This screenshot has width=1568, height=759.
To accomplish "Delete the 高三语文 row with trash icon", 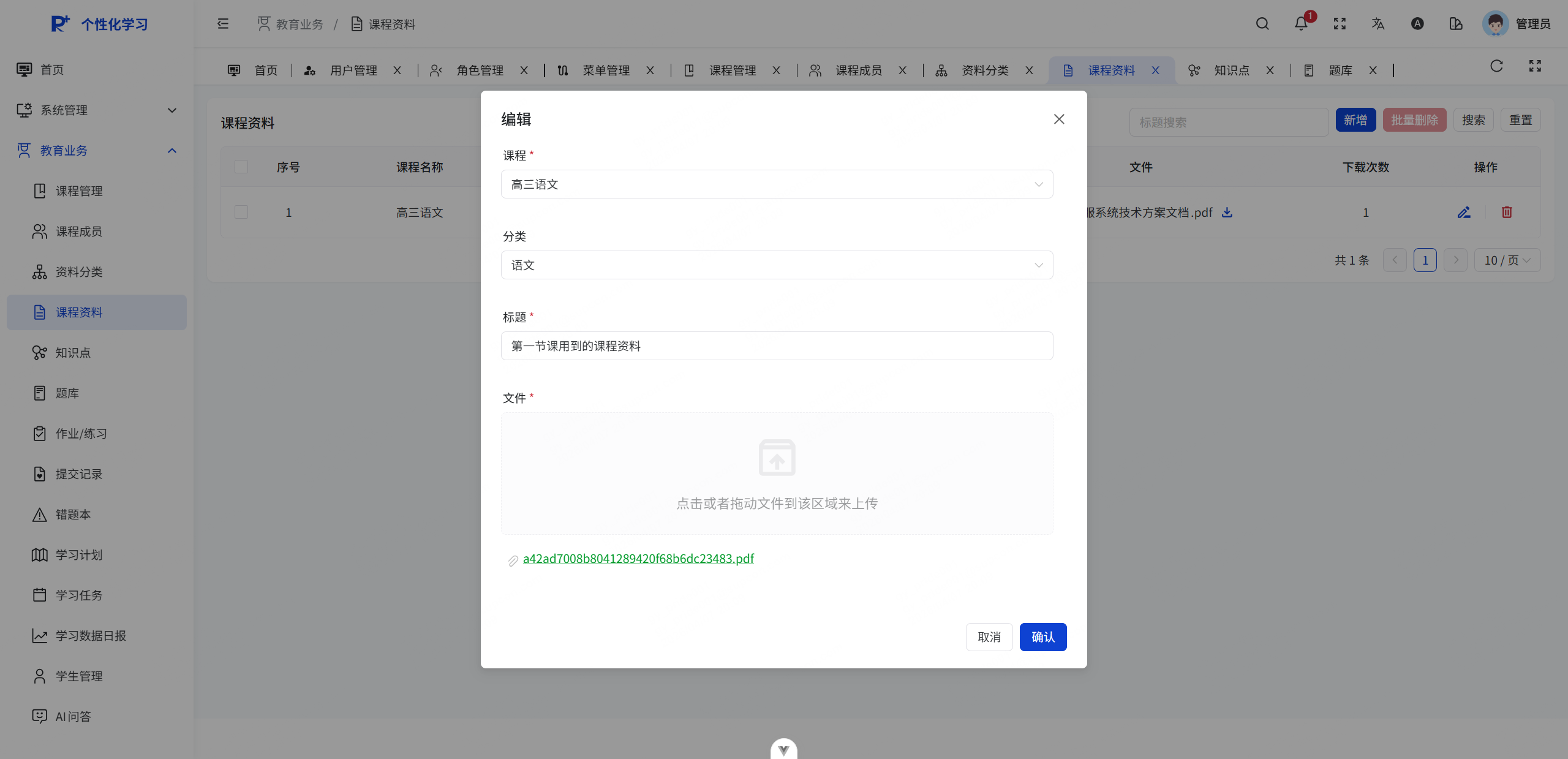I will click(1507, 213).
